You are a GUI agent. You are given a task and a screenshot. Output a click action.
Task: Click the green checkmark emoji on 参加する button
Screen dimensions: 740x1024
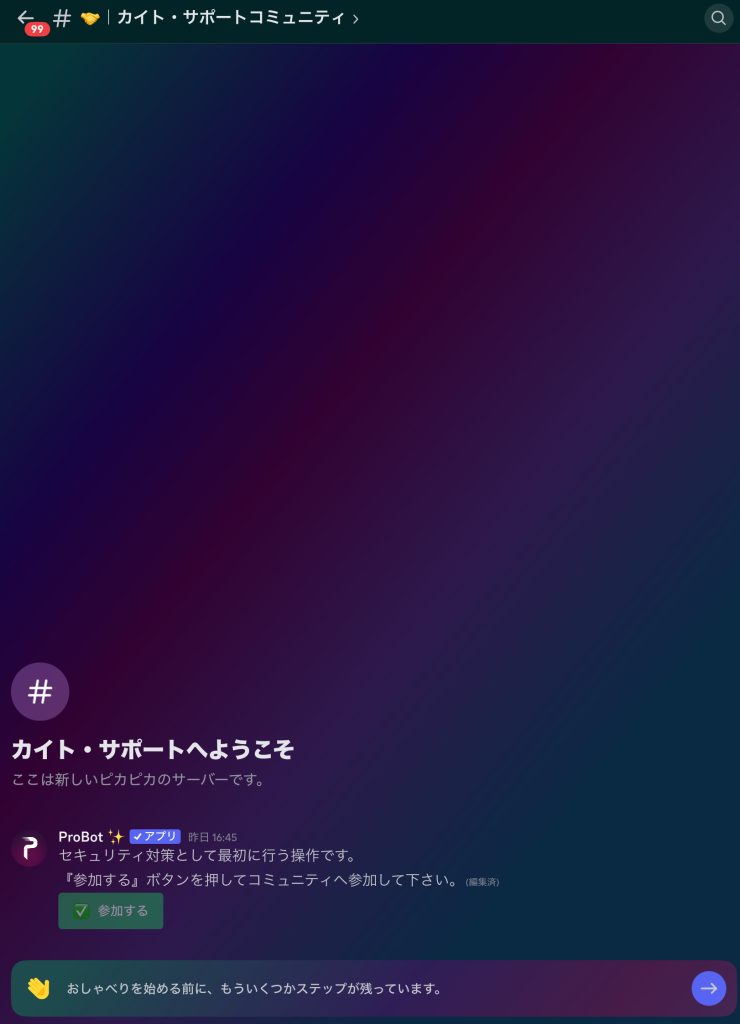tap(81, 911)
